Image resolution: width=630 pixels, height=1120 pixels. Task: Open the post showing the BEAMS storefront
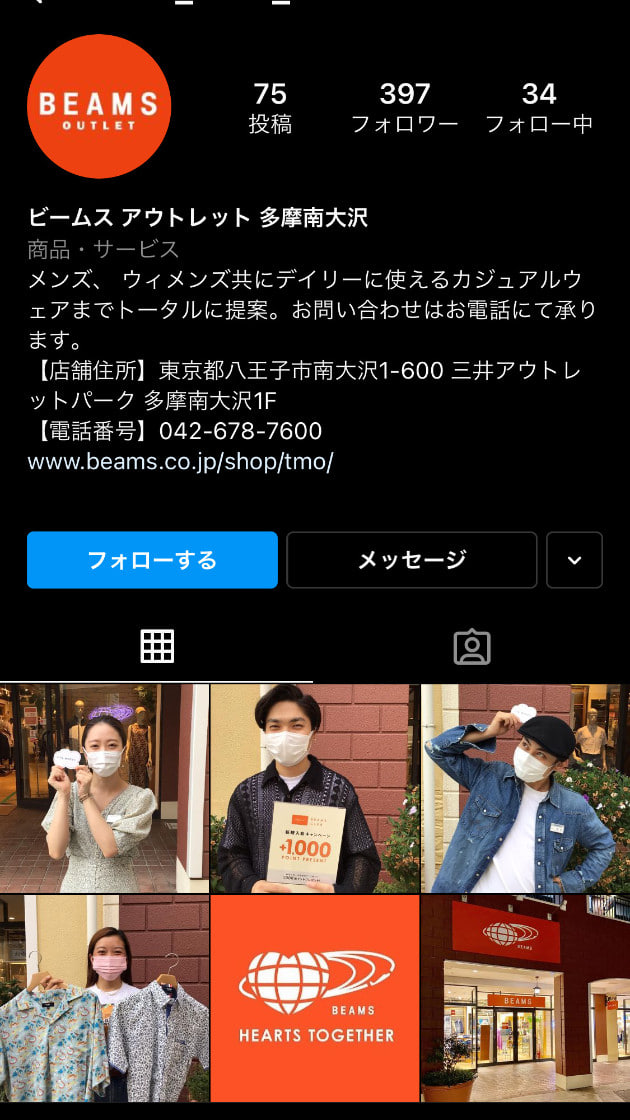(x=525, y=997)
